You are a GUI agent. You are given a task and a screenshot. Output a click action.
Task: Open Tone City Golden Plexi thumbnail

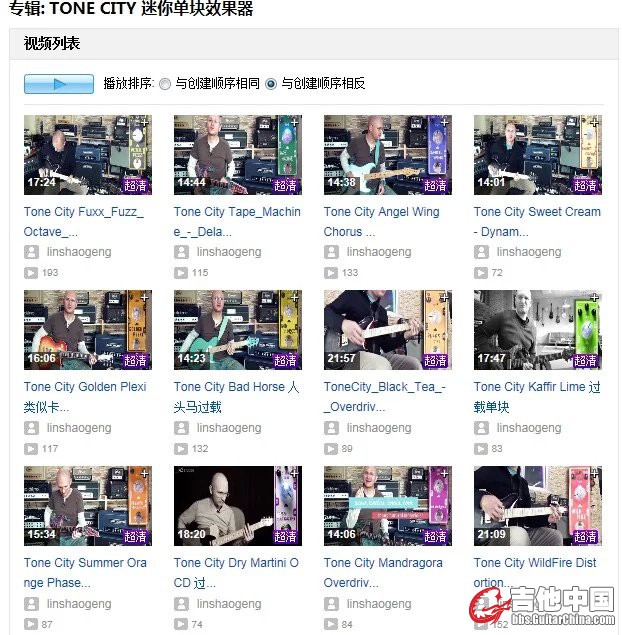[87, 329]
